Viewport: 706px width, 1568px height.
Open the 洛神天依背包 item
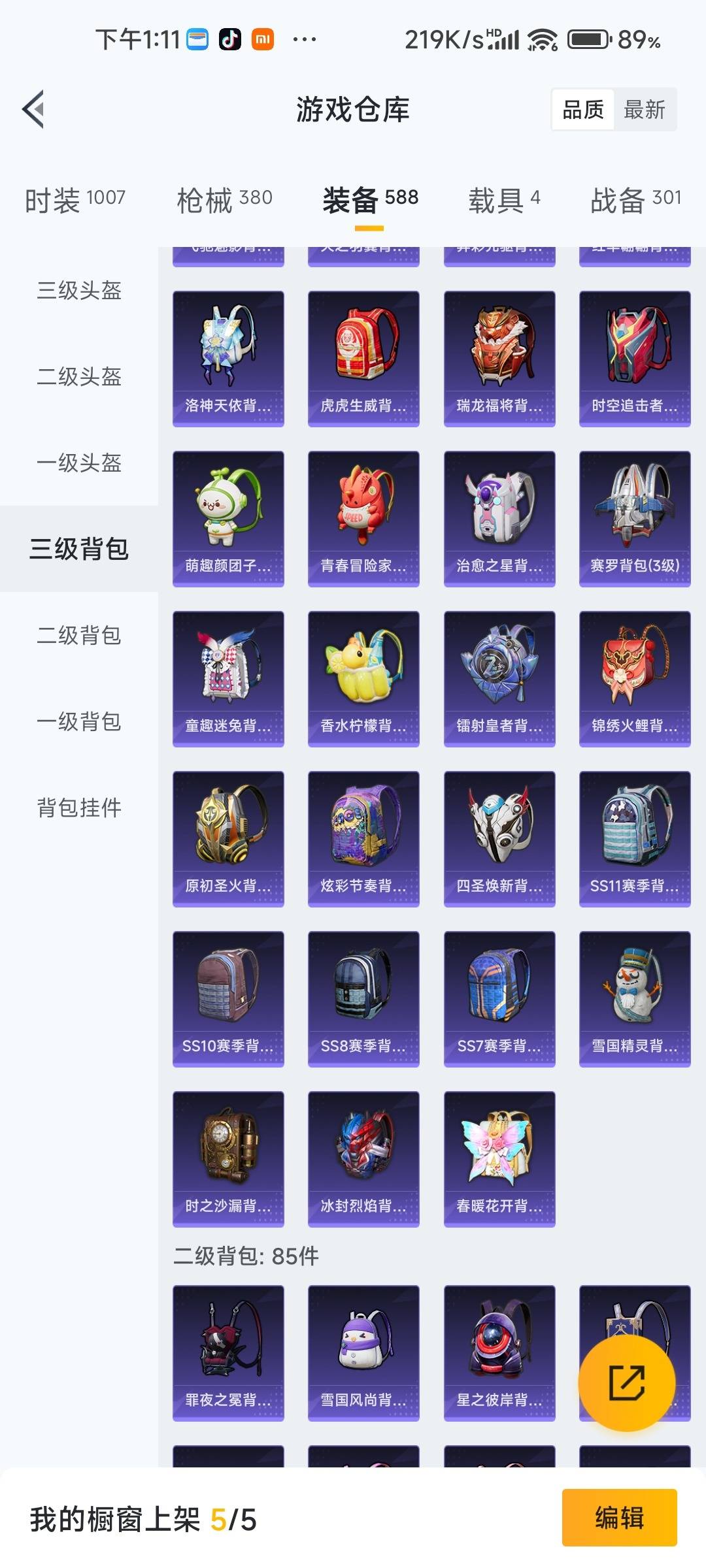point(228,356)
